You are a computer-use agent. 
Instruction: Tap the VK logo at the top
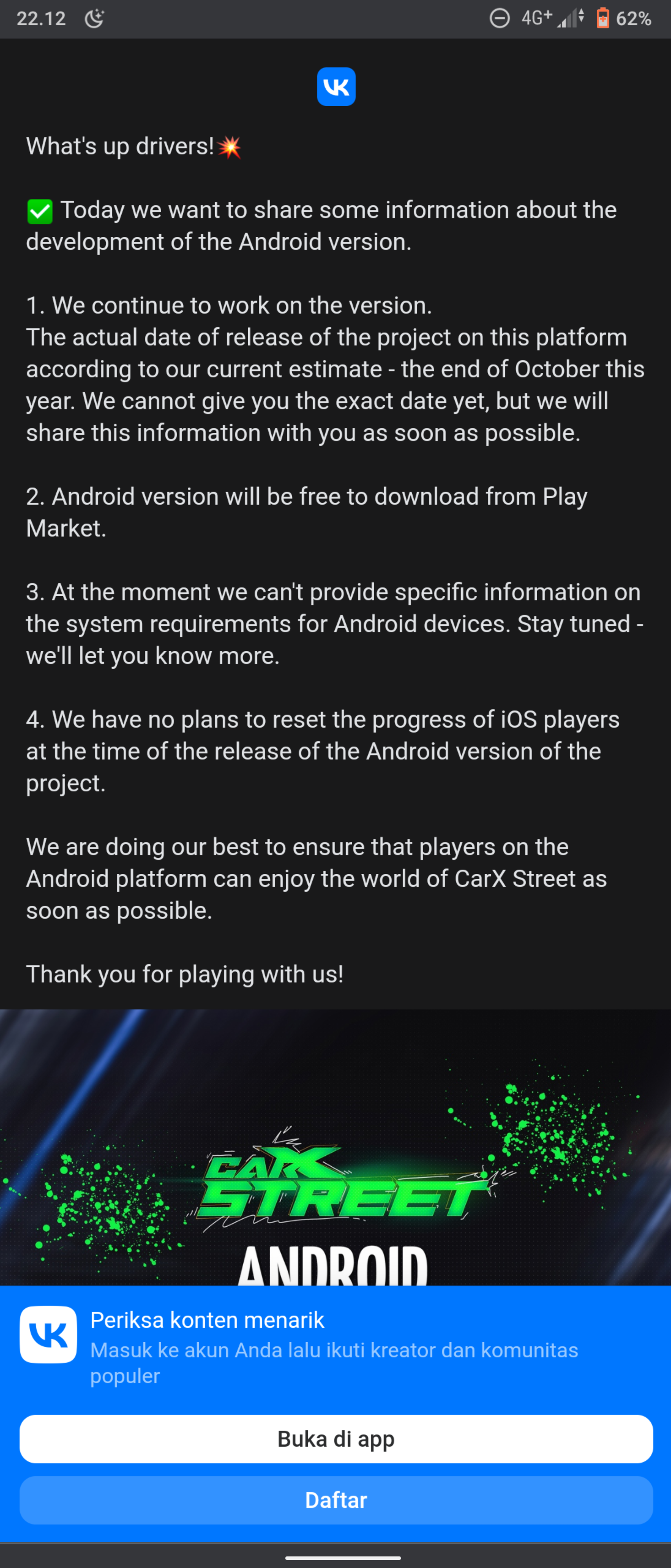[x=336, y=87]
